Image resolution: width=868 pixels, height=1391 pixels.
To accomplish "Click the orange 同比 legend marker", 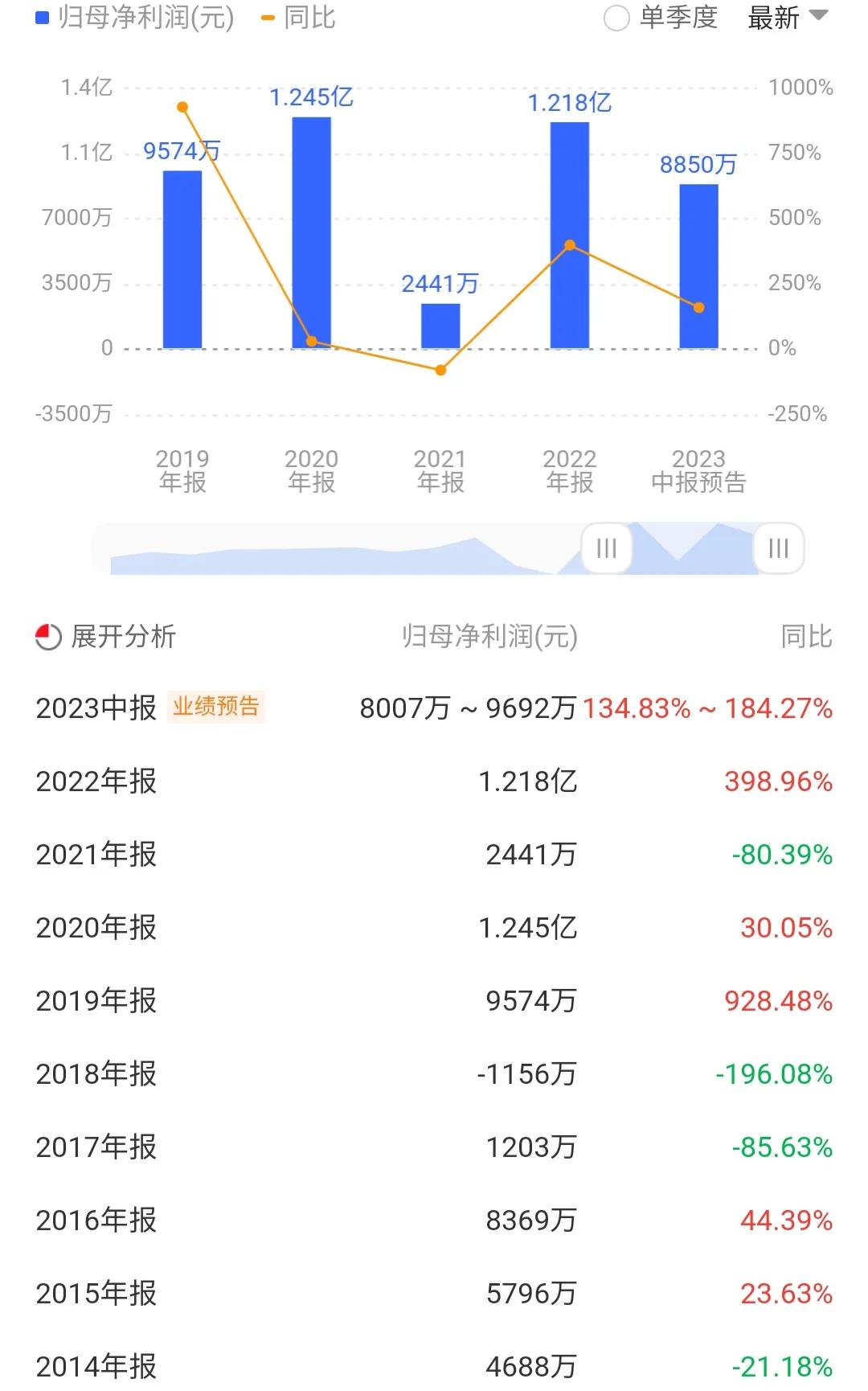I will 266,16.
